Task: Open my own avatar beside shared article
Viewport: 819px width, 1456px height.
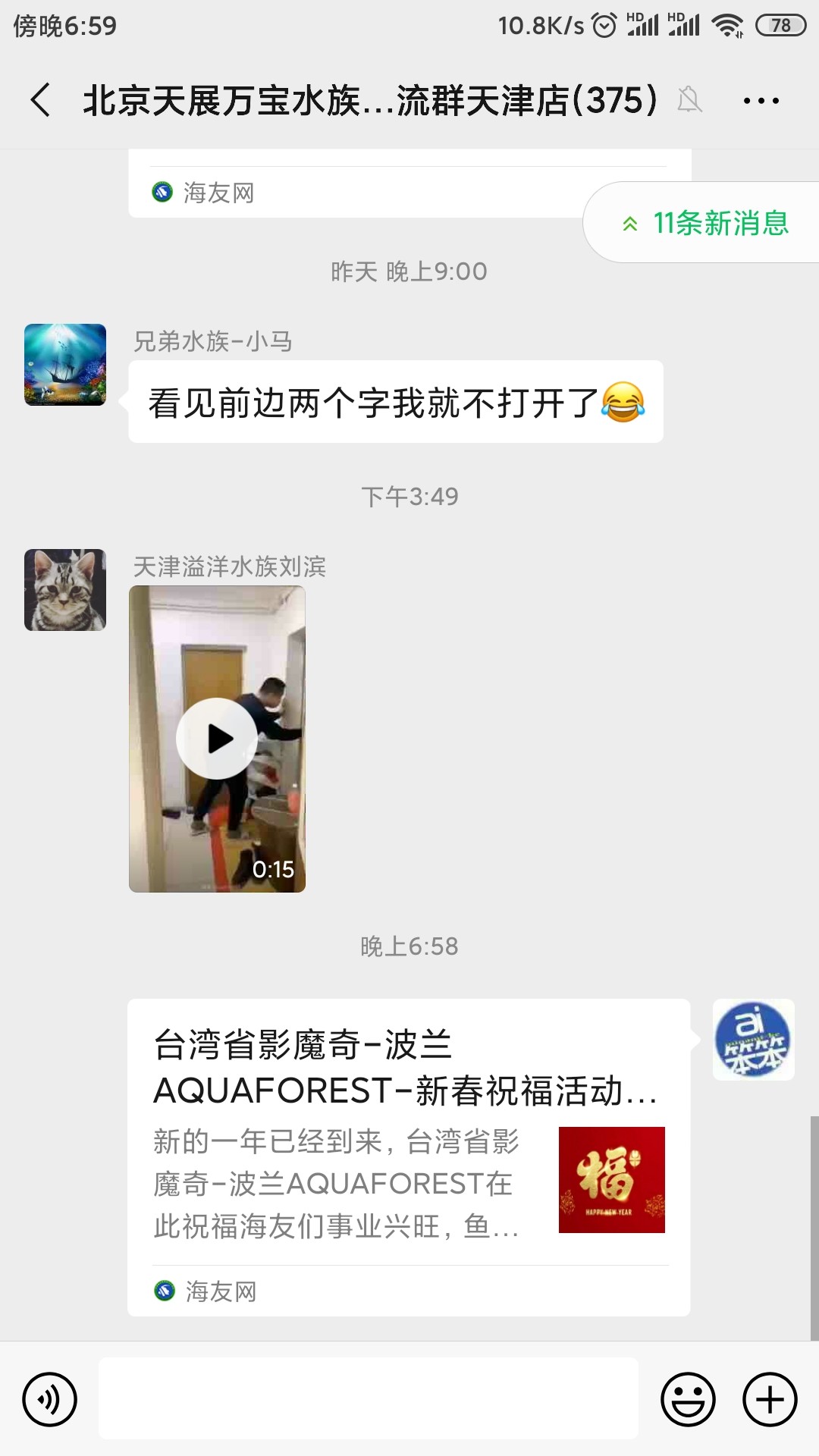Action: pyautogui.click(x=753, y=1040)
